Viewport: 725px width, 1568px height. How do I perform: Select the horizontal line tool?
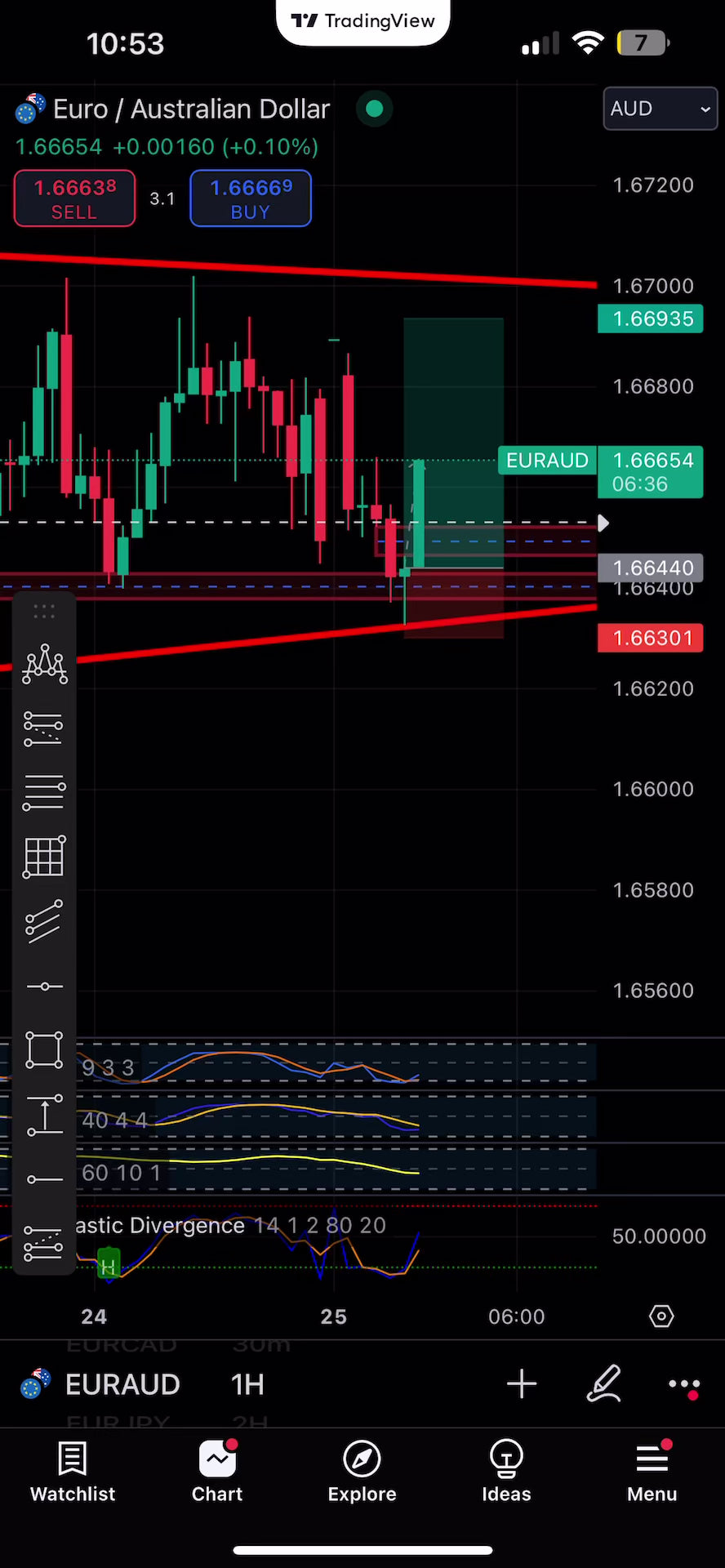[x=44, y=987]
